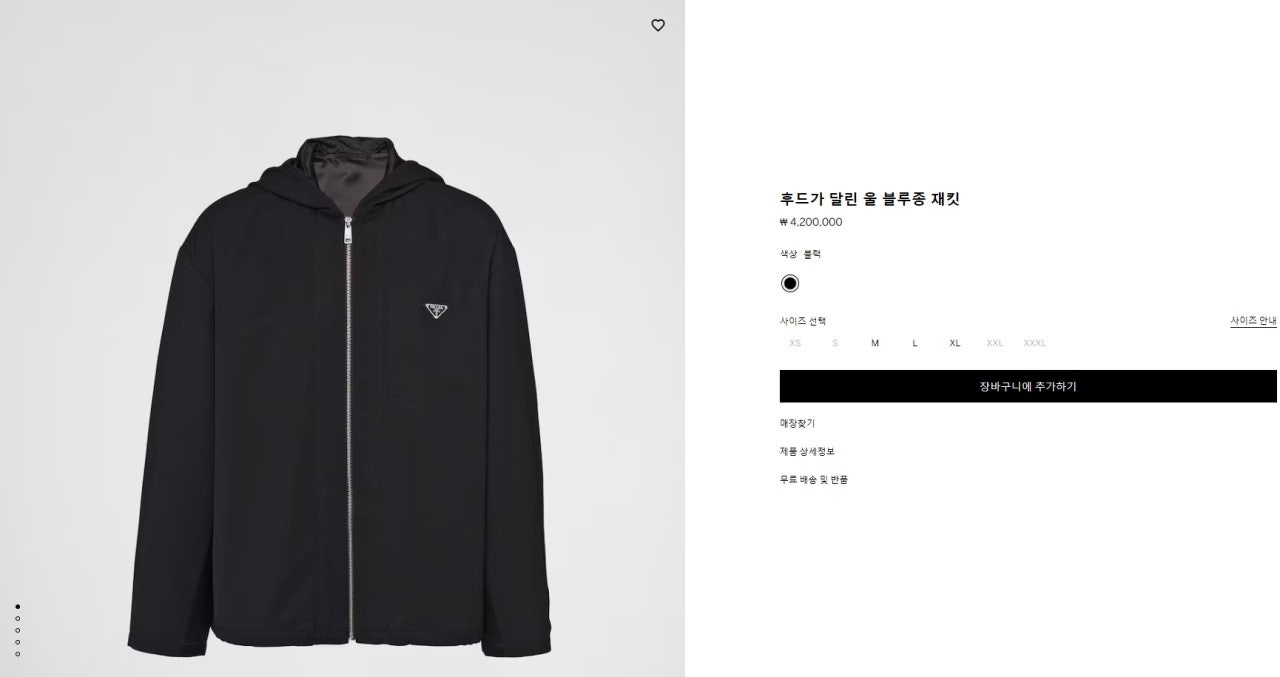Expand 제품 상세정보 product details
1280x677 pixels.
[807, 452]
